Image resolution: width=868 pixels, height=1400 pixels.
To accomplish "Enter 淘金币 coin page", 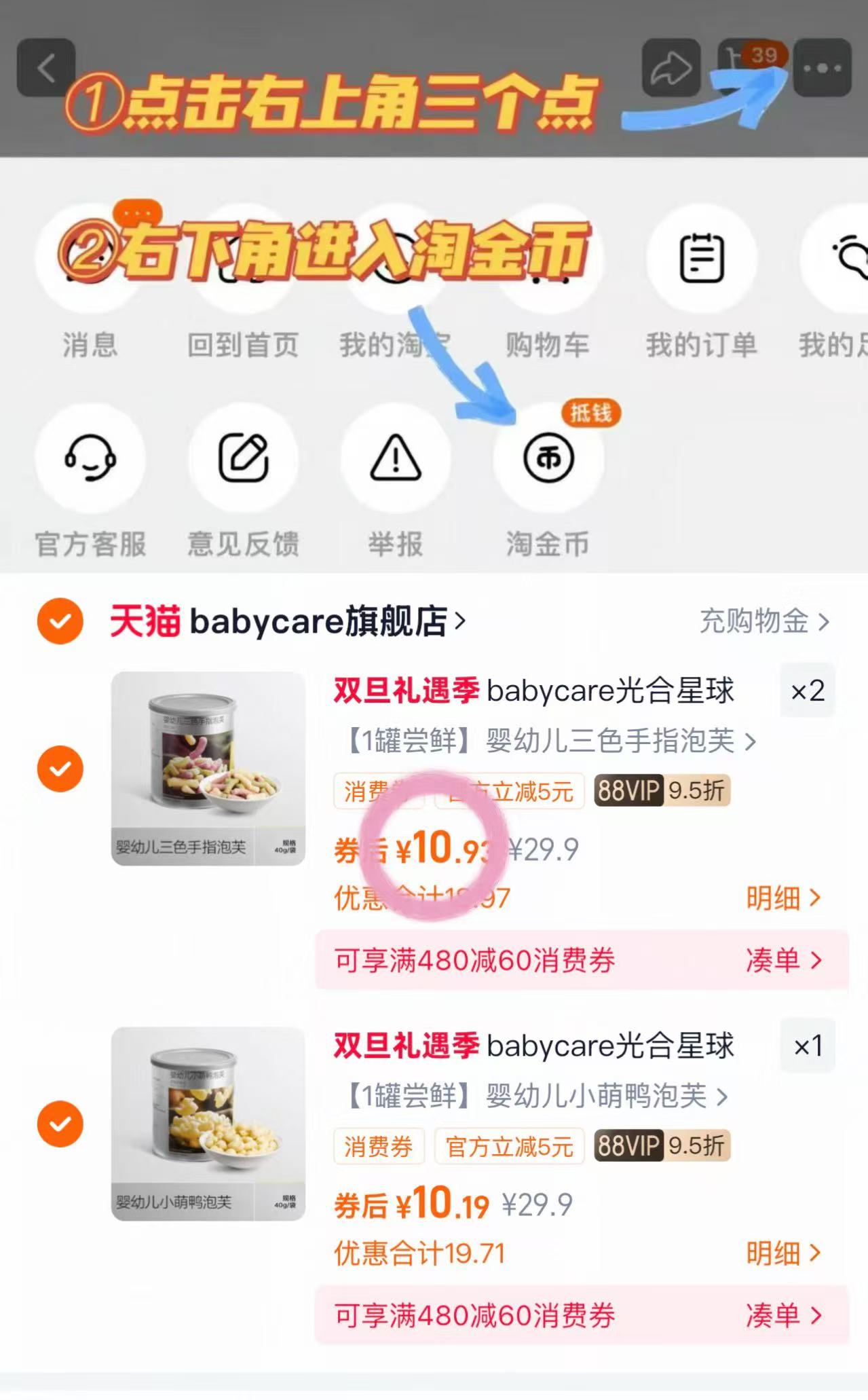I will (x=548, y=460).
